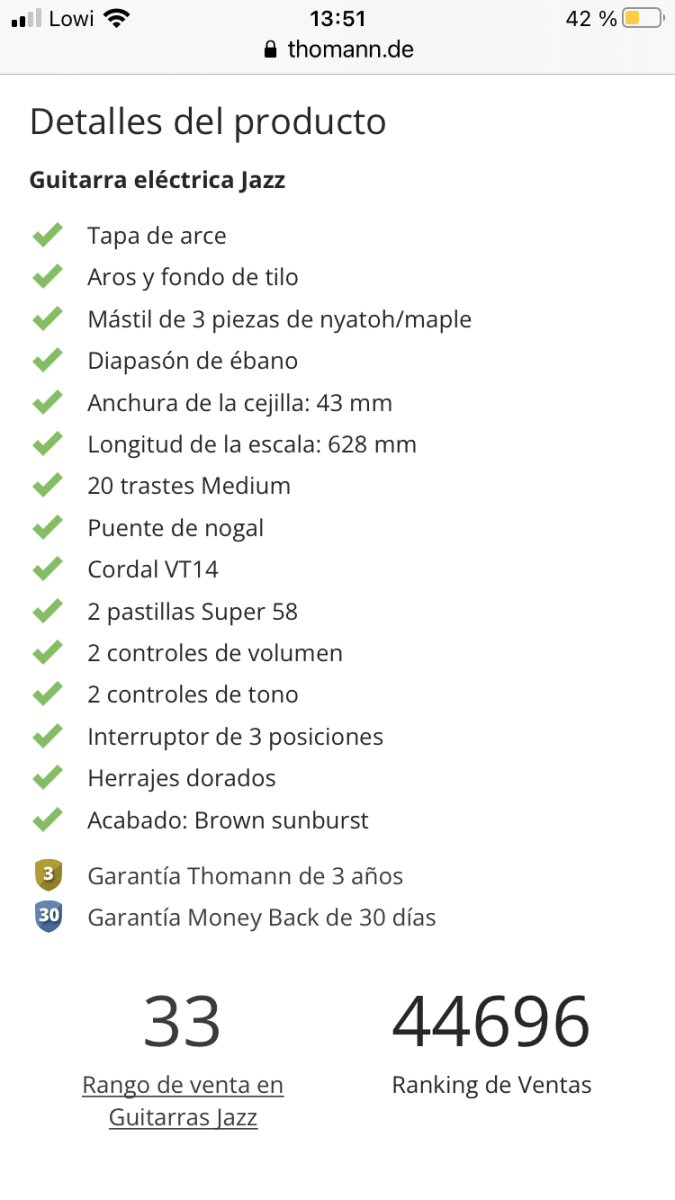Open the thomann.de address bar
675x1200 pixels.
(x=338, y=49)
